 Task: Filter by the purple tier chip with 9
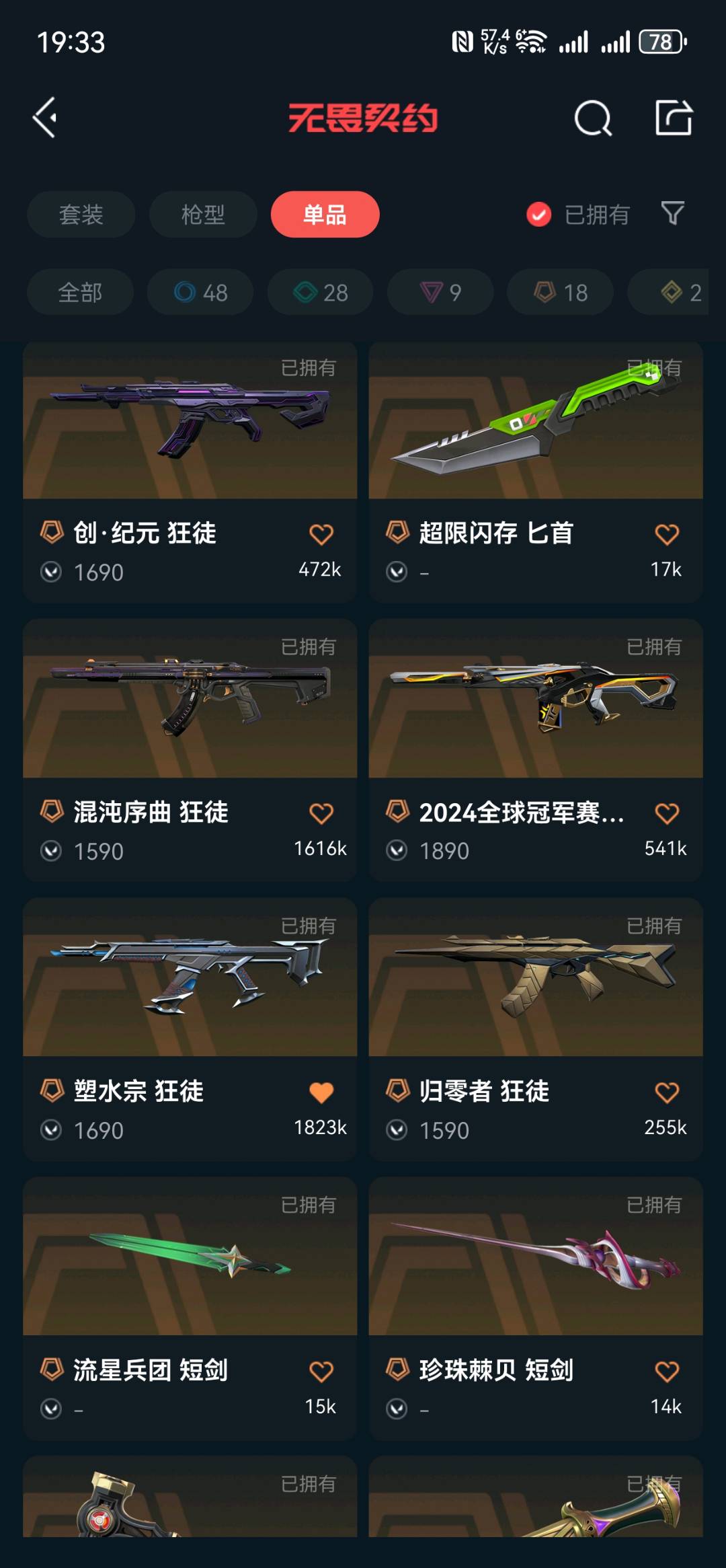pyautogui.click(x=440, y=293)
